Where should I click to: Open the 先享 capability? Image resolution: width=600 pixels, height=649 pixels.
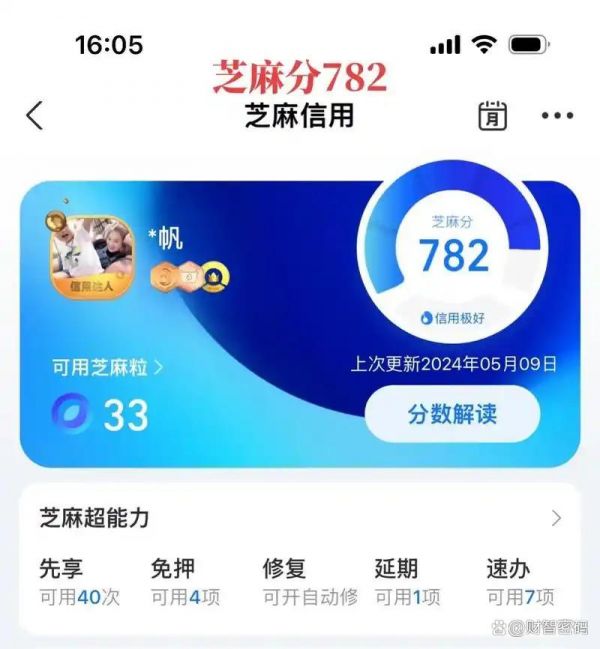pos(79,582)
